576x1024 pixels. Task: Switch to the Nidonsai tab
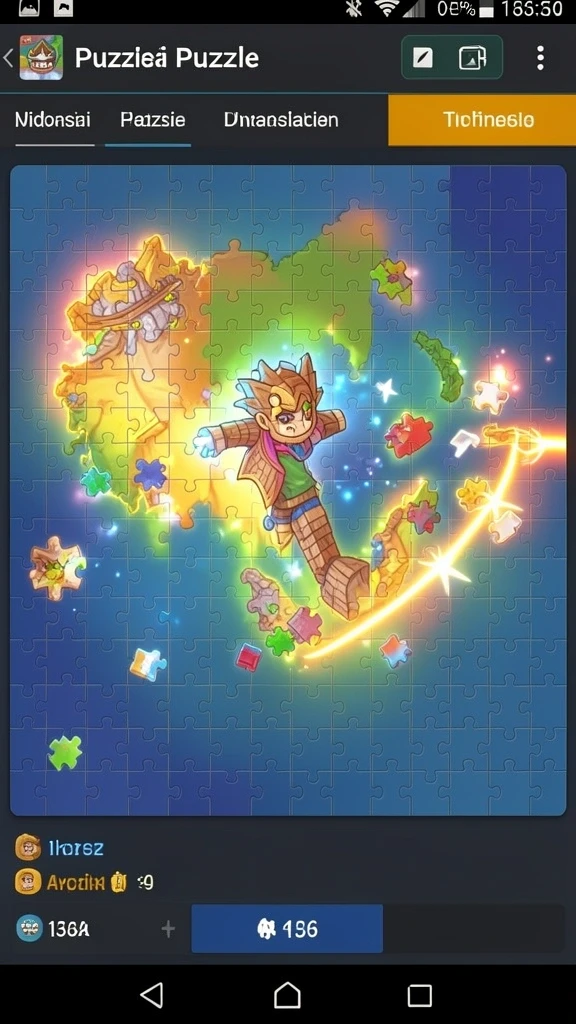click(52, 120)
